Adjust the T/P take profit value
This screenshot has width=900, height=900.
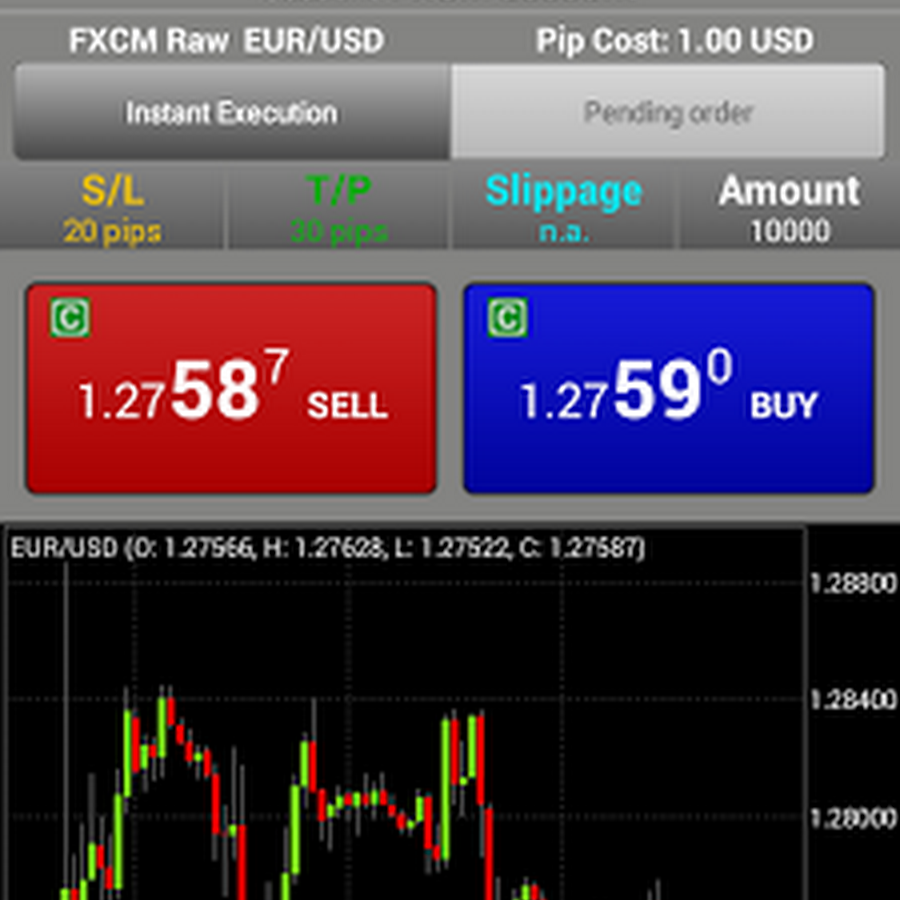pos(339,209)
